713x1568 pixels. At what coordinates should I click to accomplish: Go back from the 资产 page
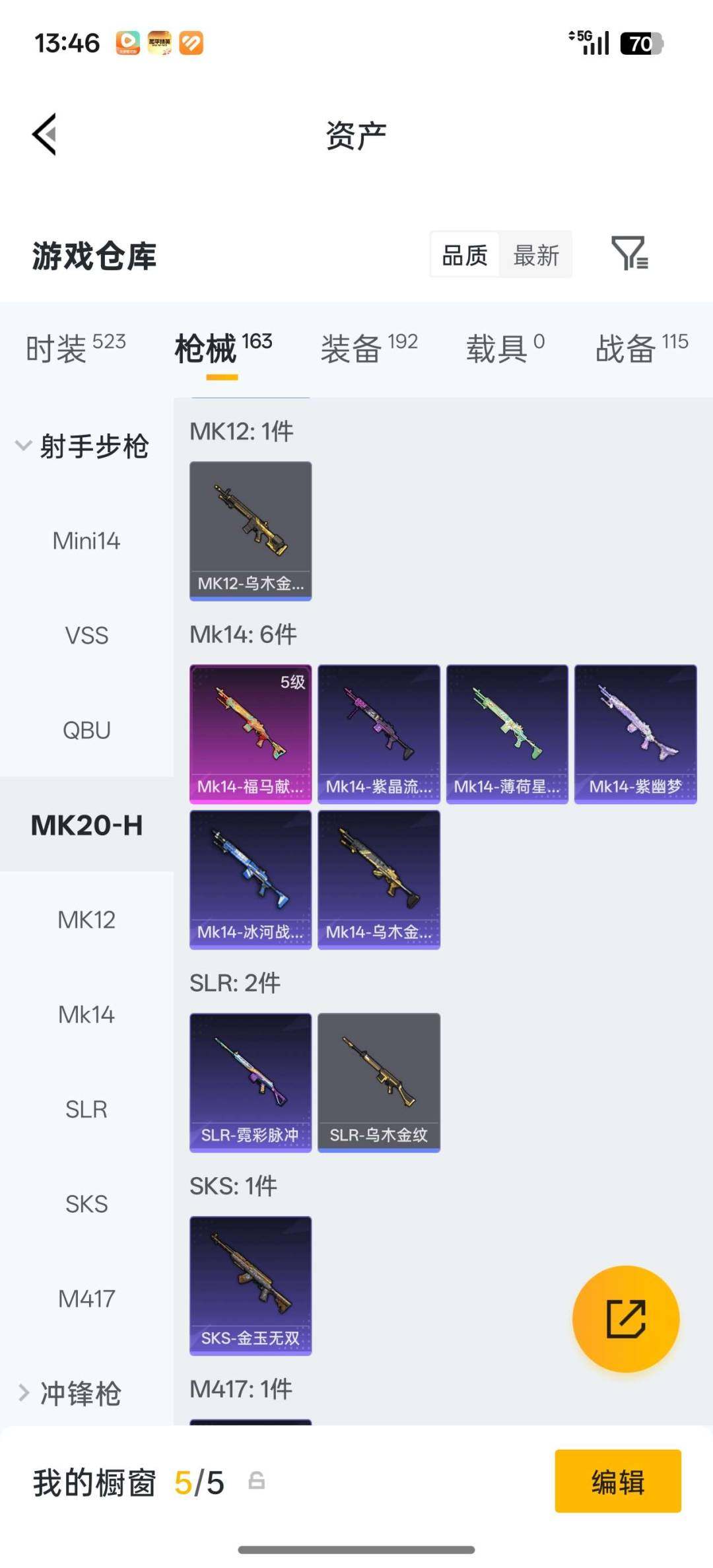[45, 135]
